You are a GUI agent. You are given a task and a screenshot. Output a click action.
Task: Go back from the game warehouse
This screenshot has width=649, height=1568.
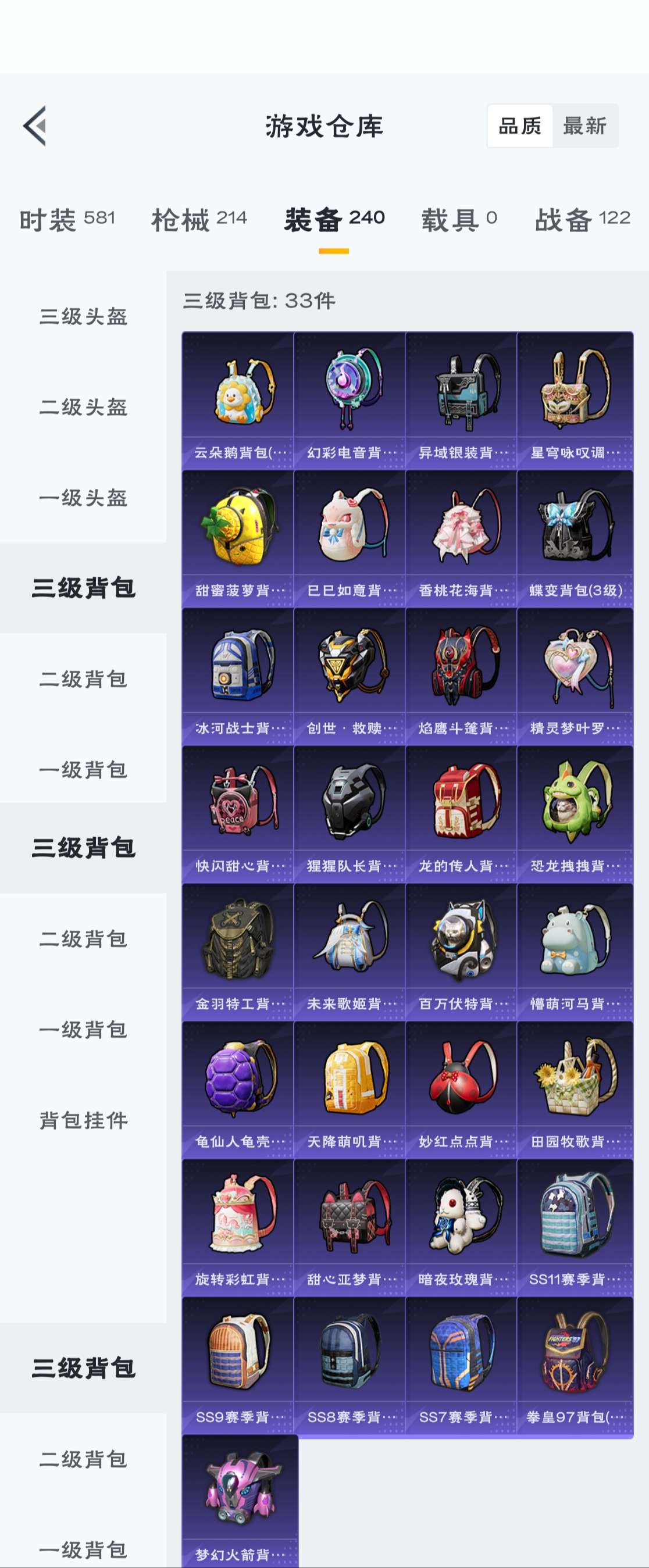pos(35,126)
